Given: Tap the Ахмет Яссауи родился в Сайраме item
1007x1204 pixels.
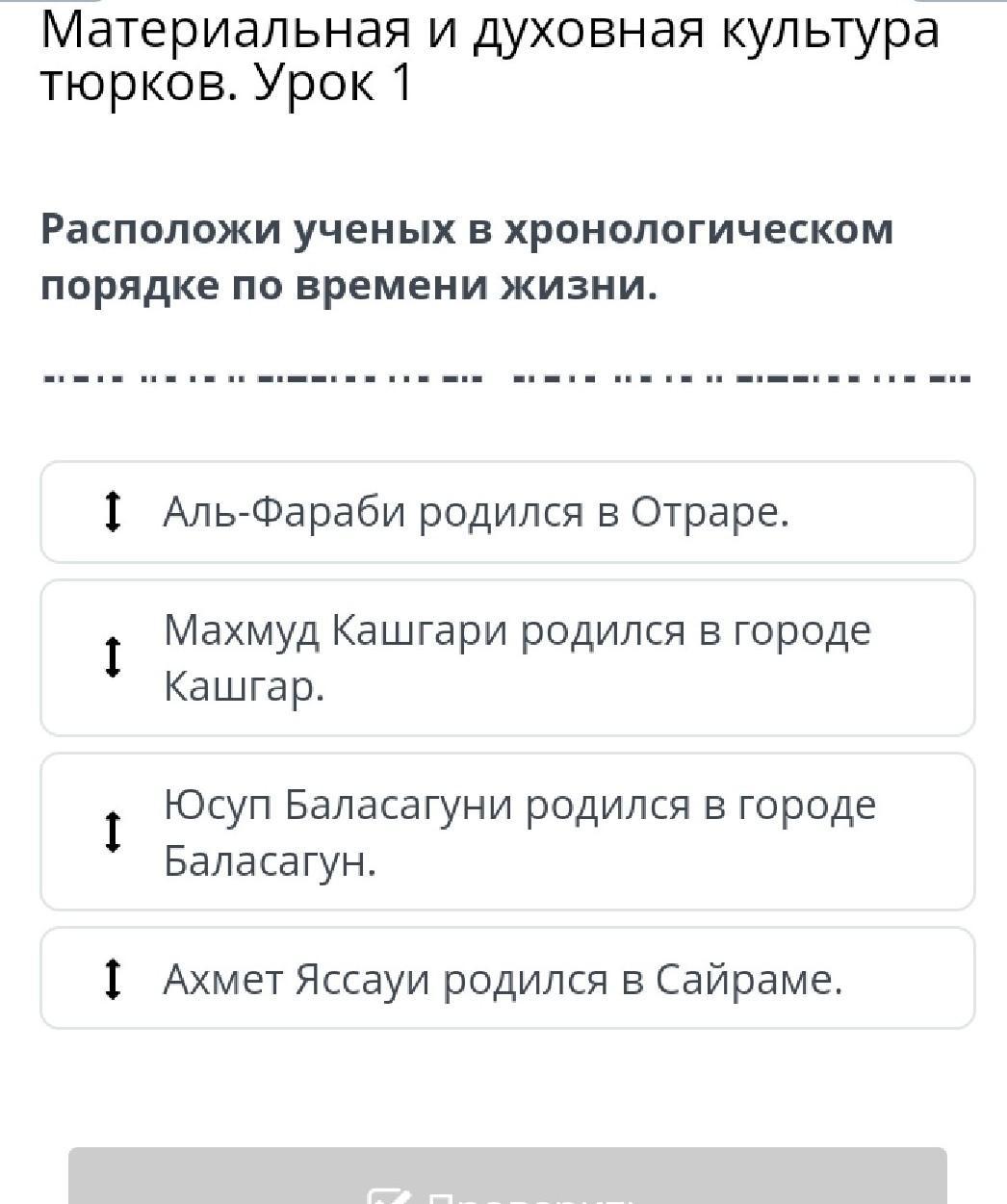Looking at the screenshot, I should pos(507,979).
